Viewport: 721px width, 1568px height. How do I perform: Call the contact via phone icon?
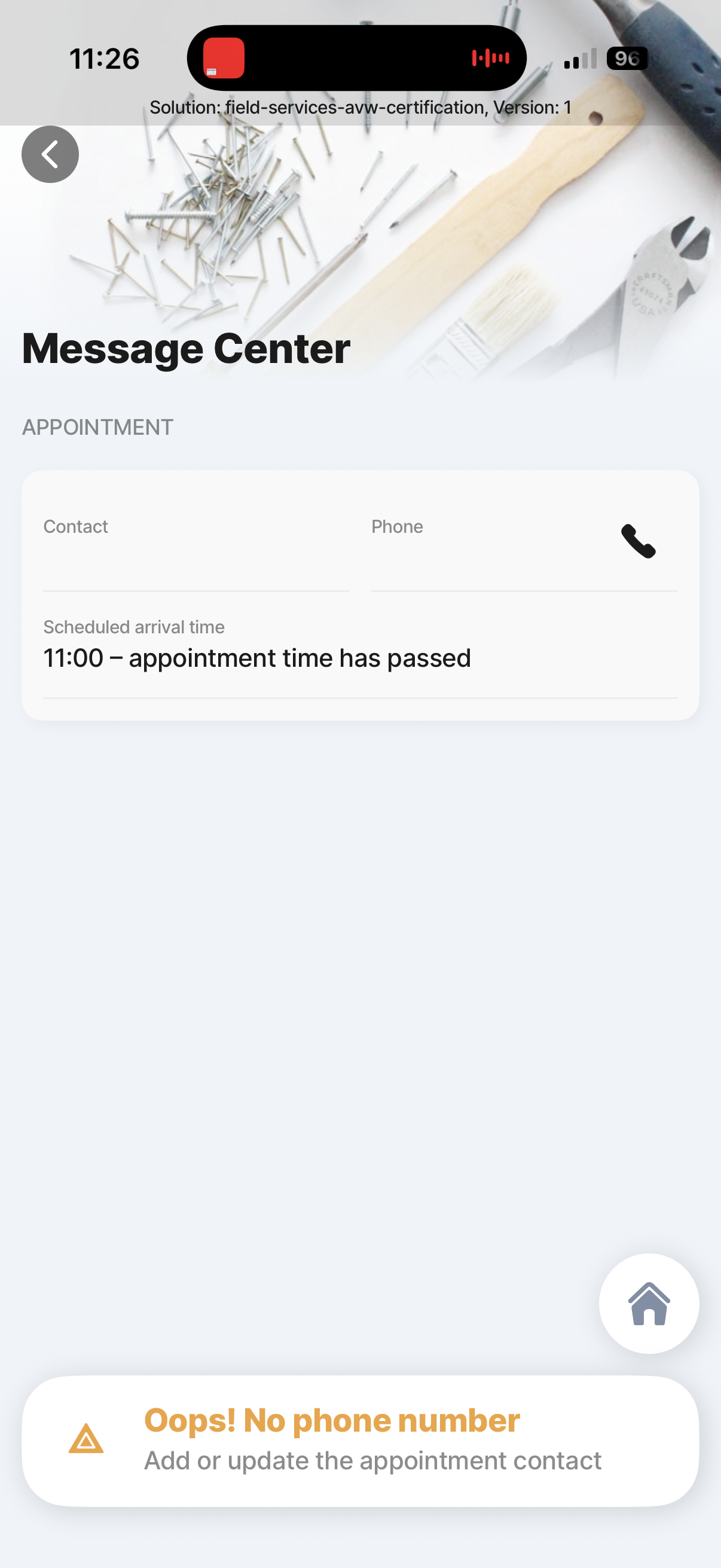click(x=638, y=541)
